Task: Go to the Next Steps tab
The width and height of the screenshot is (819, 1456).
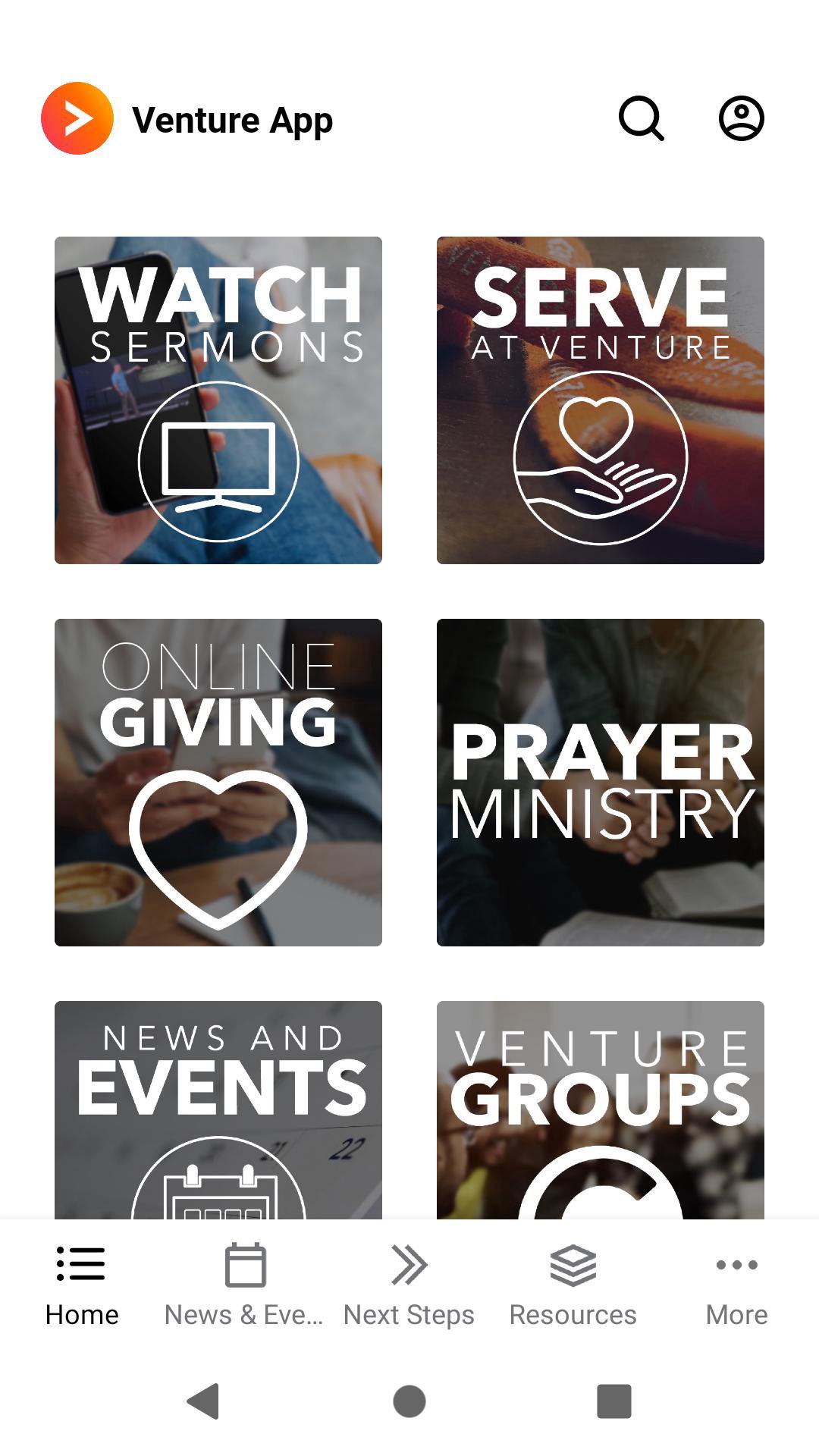Action: pyautogui.click(x=409, y=1285)
